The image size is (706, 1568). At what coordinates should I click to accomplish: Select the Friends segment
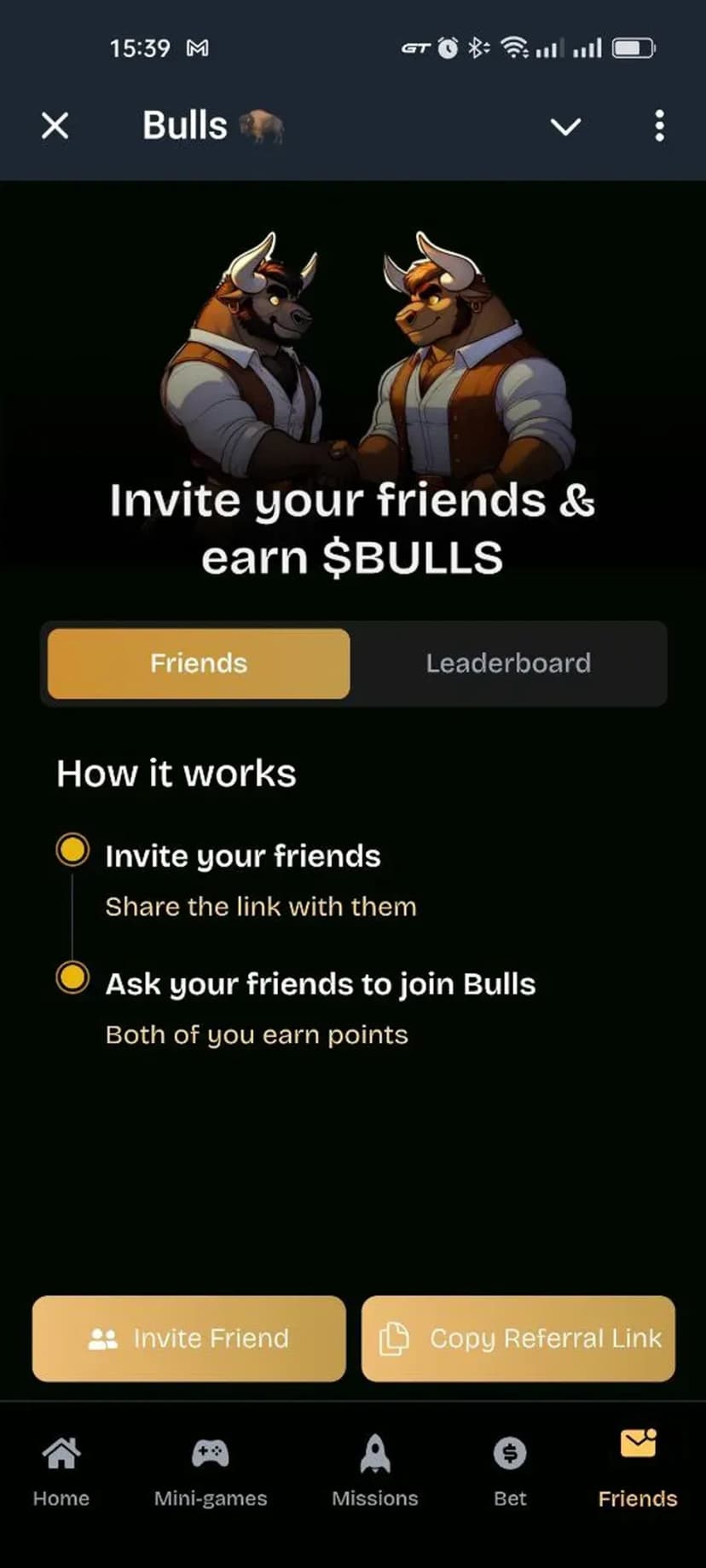(x=199, y=664)
